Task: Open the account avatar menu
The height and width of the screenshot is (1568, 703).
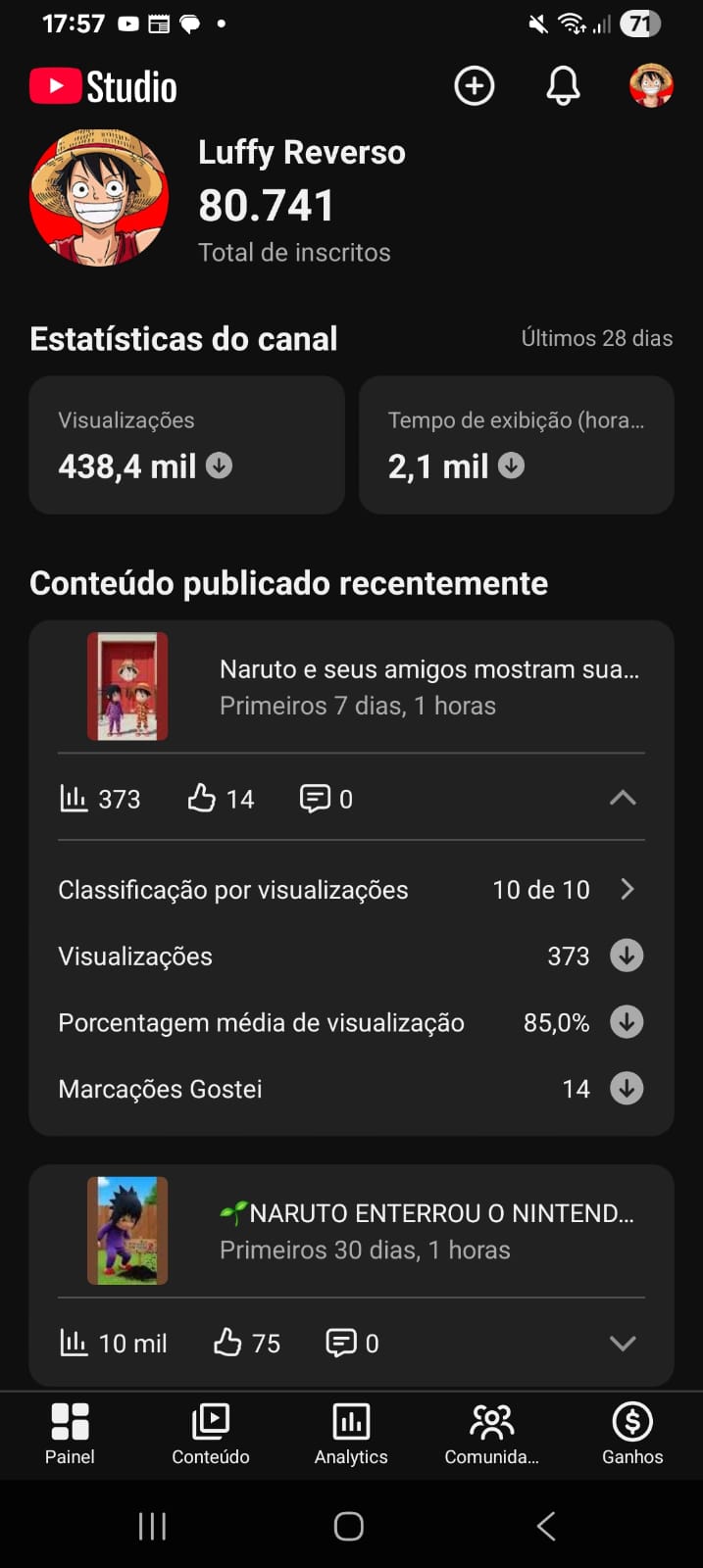Action: [651, 86]
